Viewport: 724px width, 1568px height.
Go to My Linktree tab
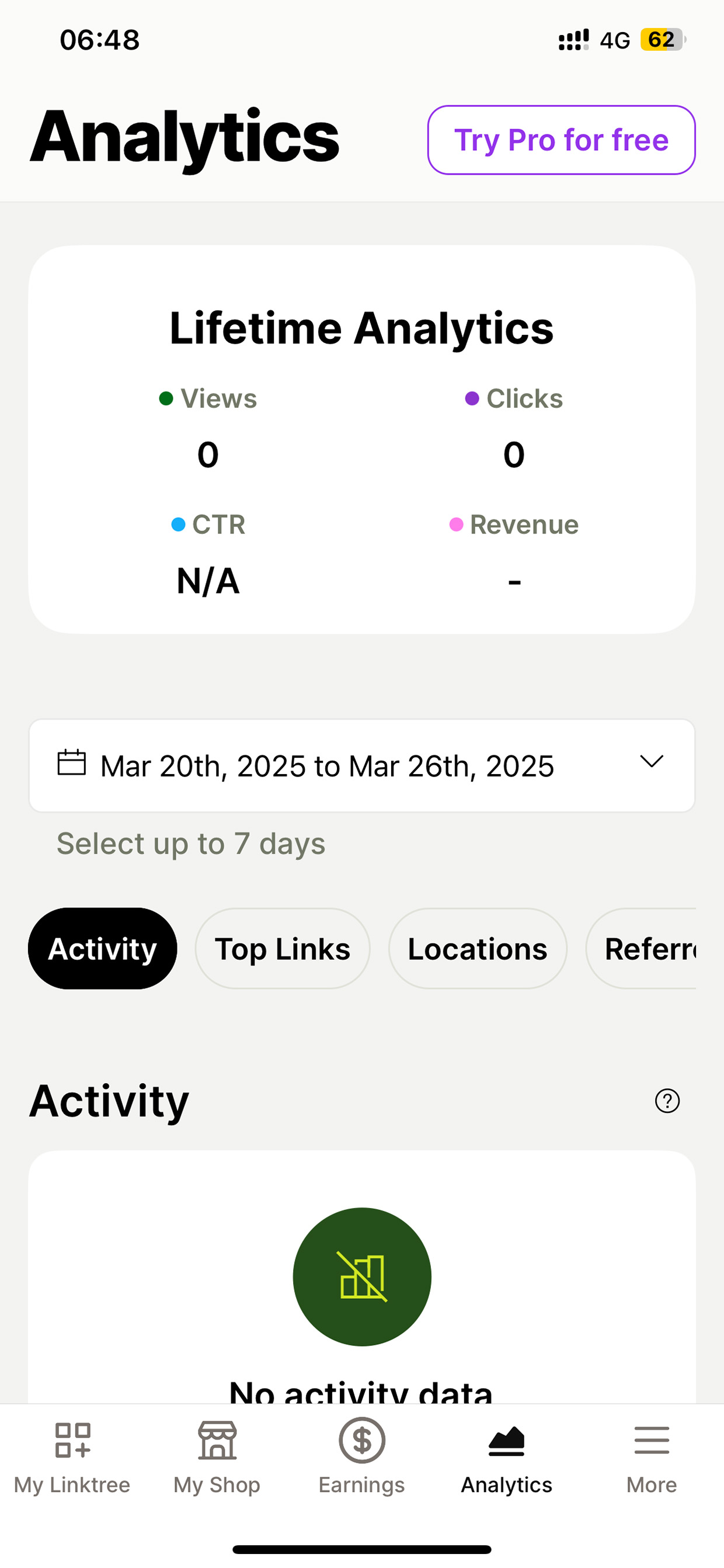click(x=72, y=1457)
